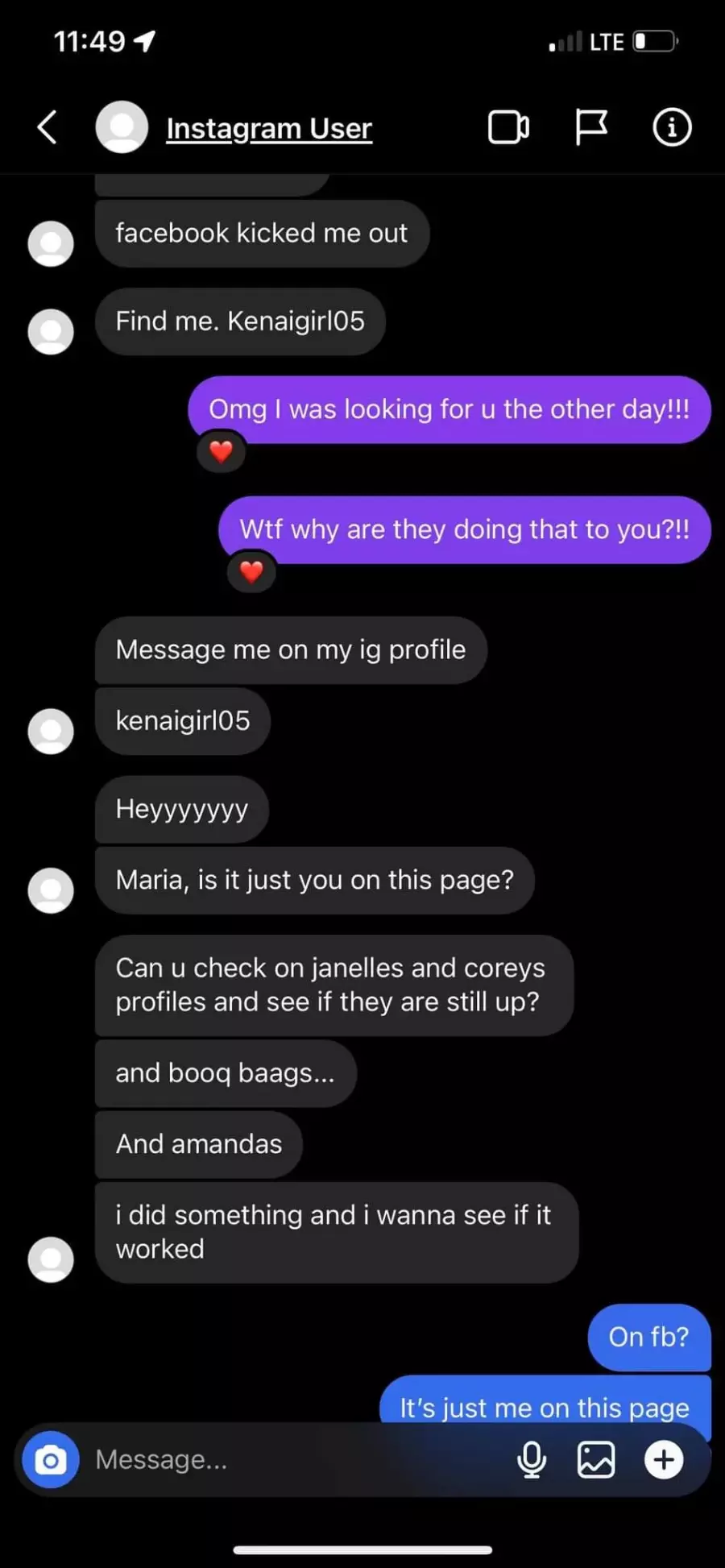Viewport: 725px width, 1568px height.
Task: Open Instagram User profile link
Action: (x=269, y=128)
